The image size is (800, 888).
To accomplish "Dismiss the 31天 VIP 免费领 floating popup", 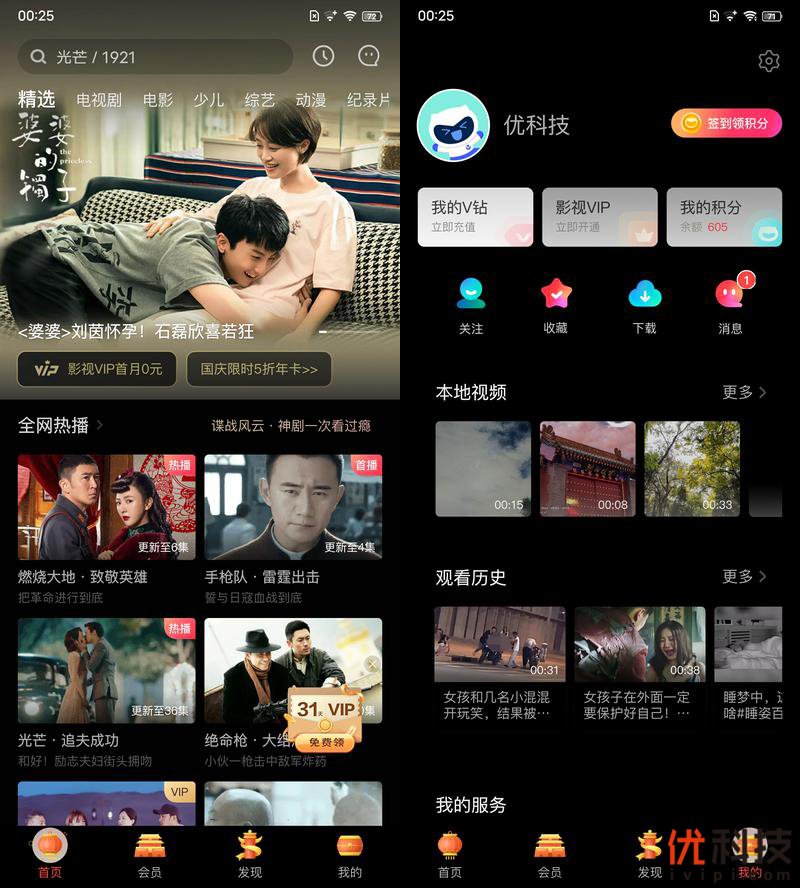I will pos(372,664).
